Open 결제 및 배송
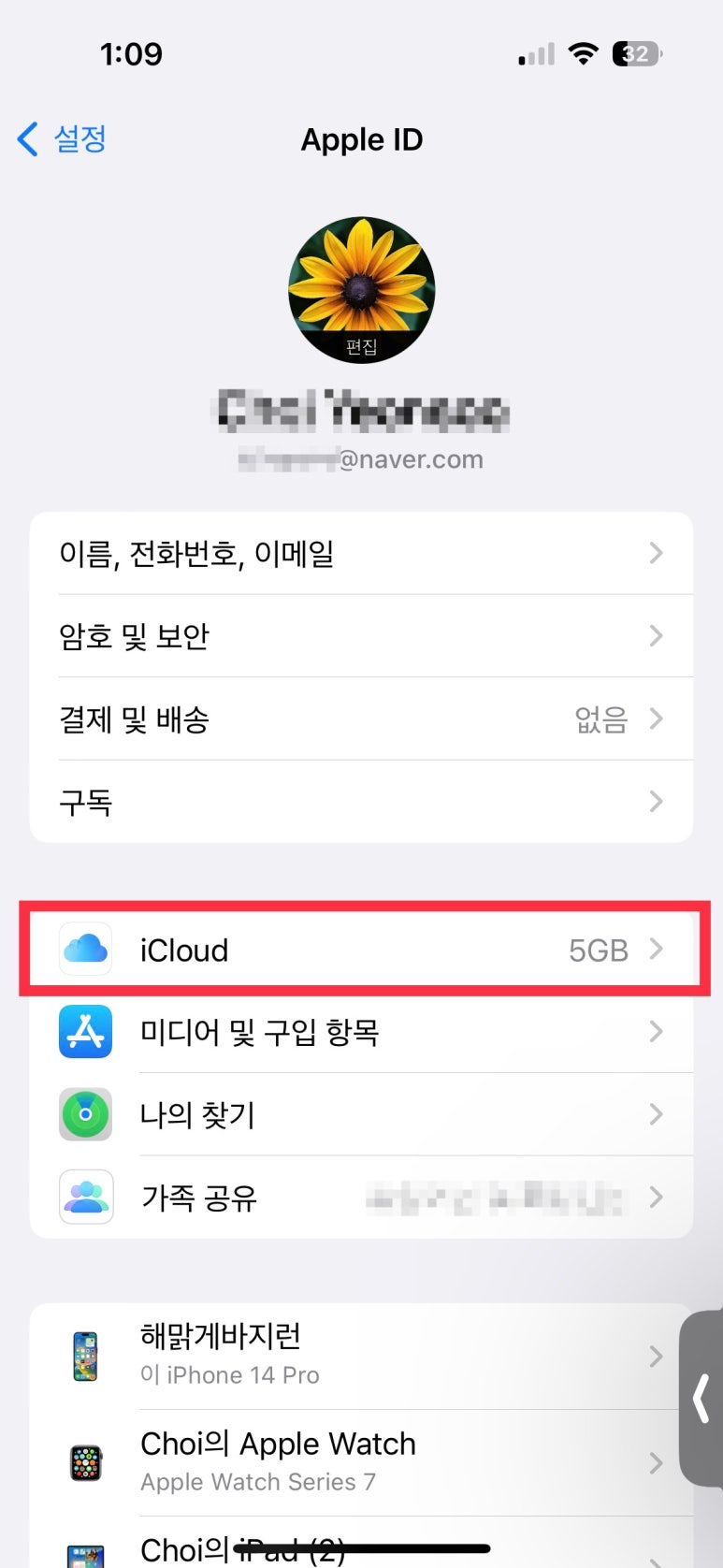The width and height of the screenshot is (723, 1568). tap(361, 719)
